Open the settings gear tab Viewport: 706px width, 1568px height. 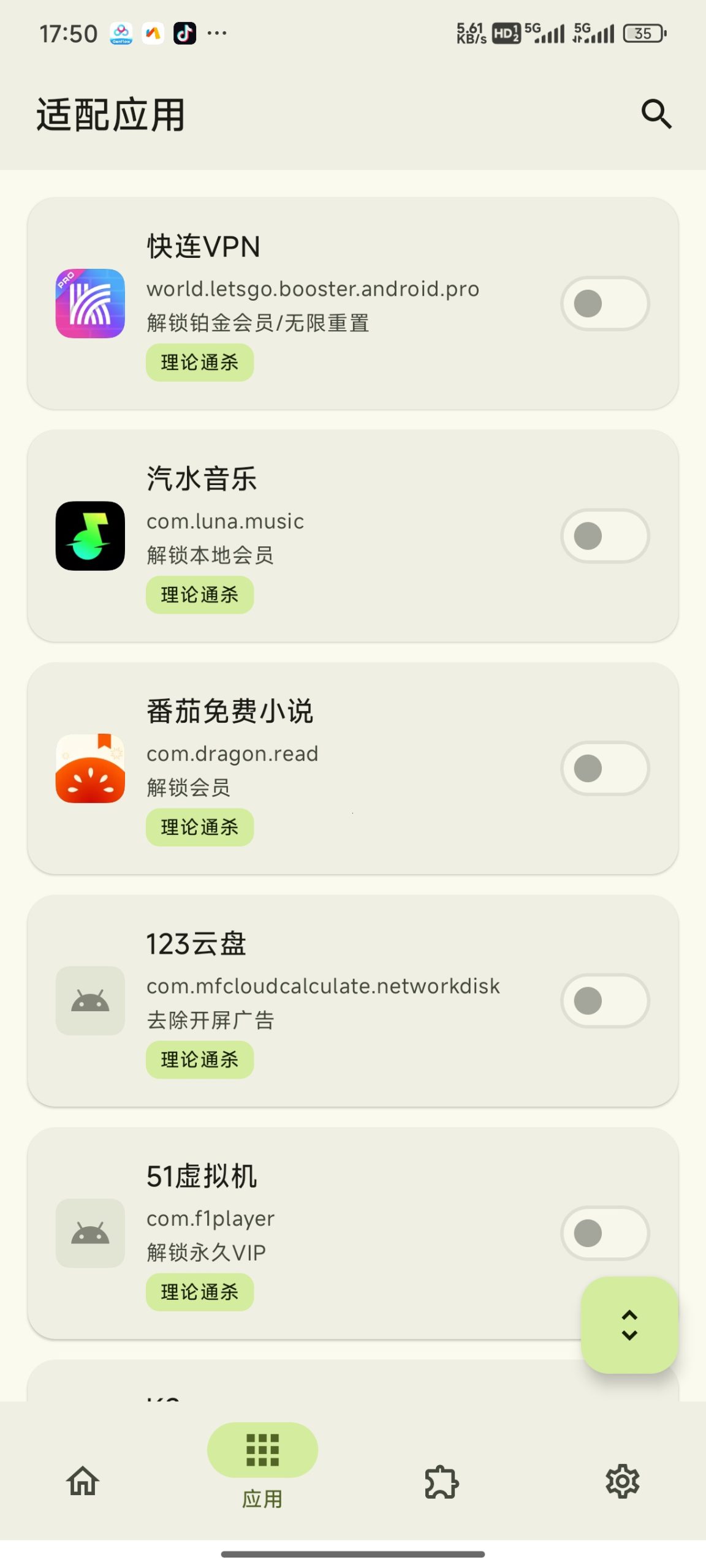tap(623, 1482)
